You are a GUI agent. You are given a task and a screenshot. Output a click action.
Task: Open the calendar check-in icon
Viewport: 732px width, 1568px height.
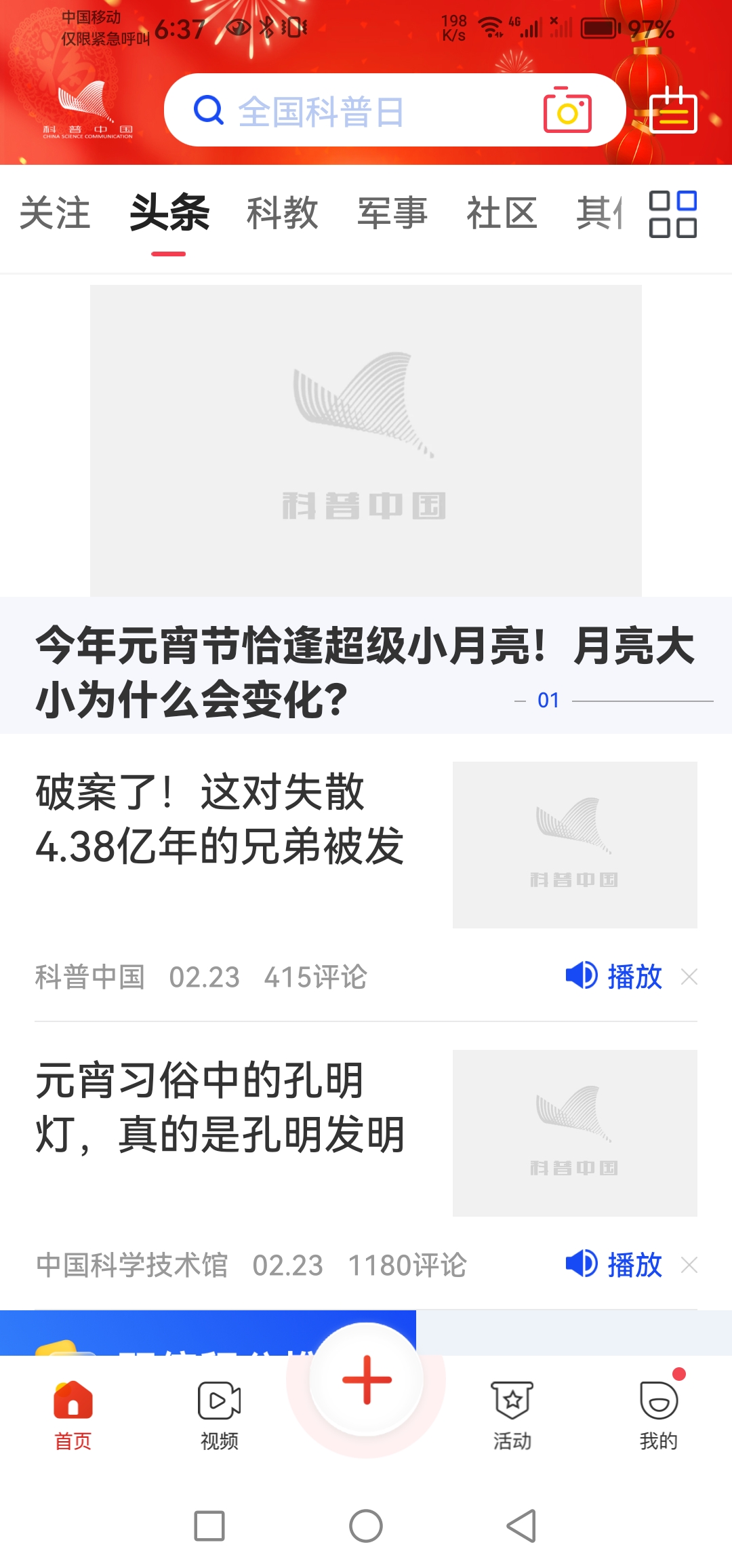click(673, 111)
